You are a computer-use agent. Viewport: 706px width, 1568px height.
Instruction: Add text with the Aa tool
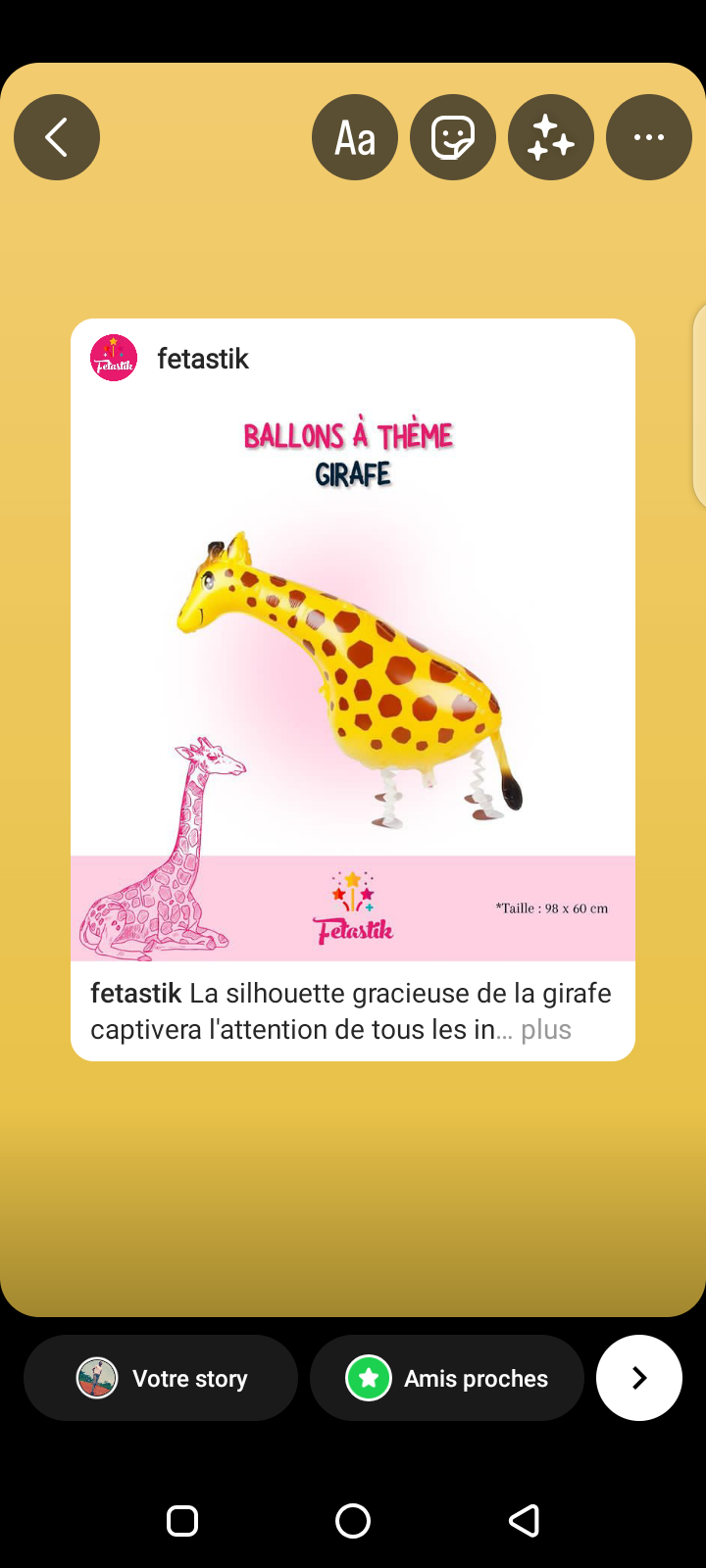(x=355, y=137)
